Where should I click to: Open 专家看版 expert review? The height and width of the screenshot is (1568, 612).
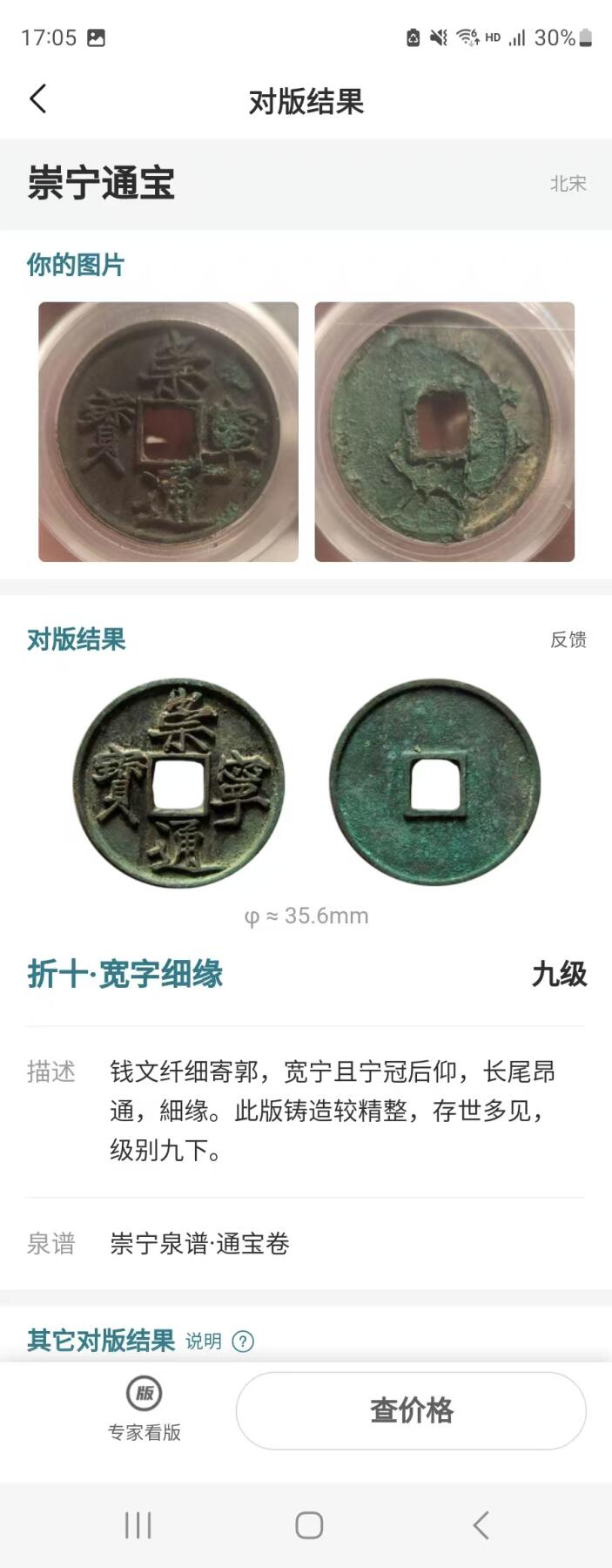point(145,1409)
